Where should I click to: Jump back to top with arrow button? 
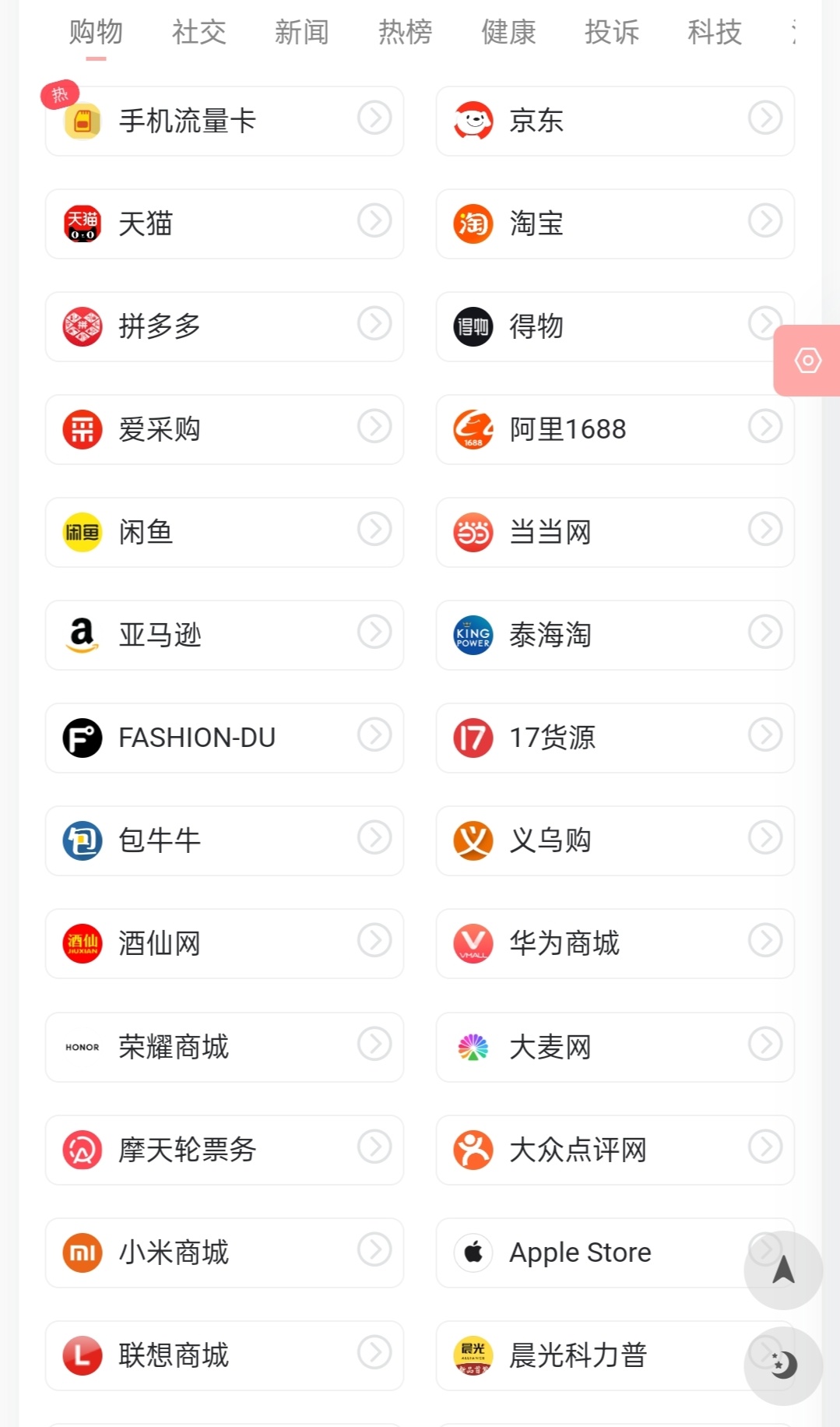(783, 1270)
